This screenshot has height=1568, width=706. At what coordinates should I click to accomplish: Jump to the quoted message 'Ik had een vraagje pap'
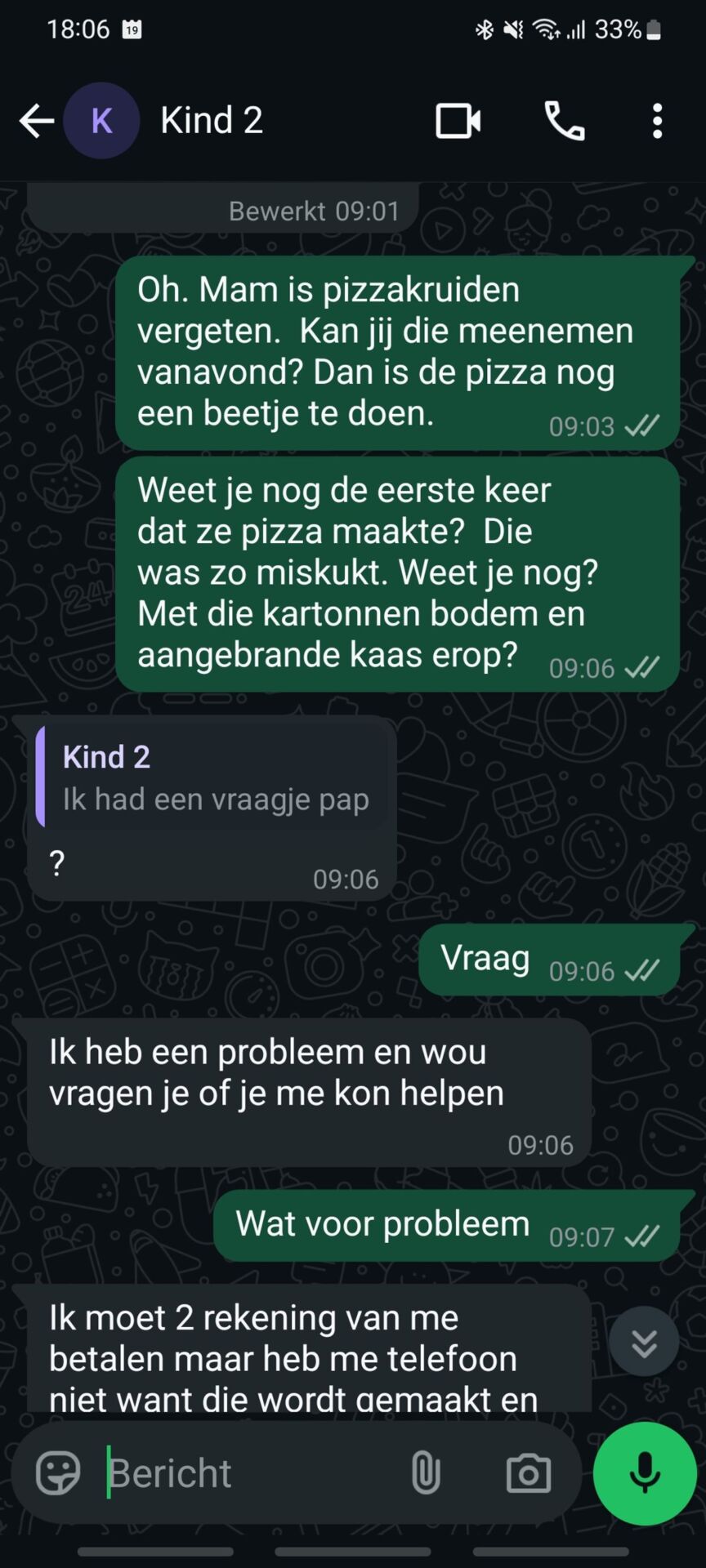coord(214,778)
